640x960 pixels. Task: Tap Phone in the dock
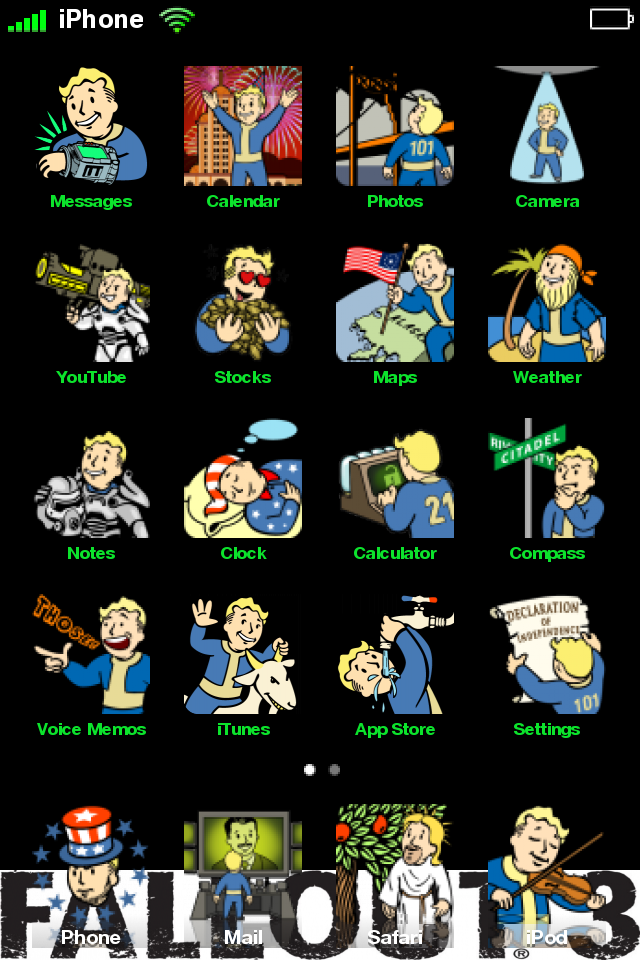point(91,876)
